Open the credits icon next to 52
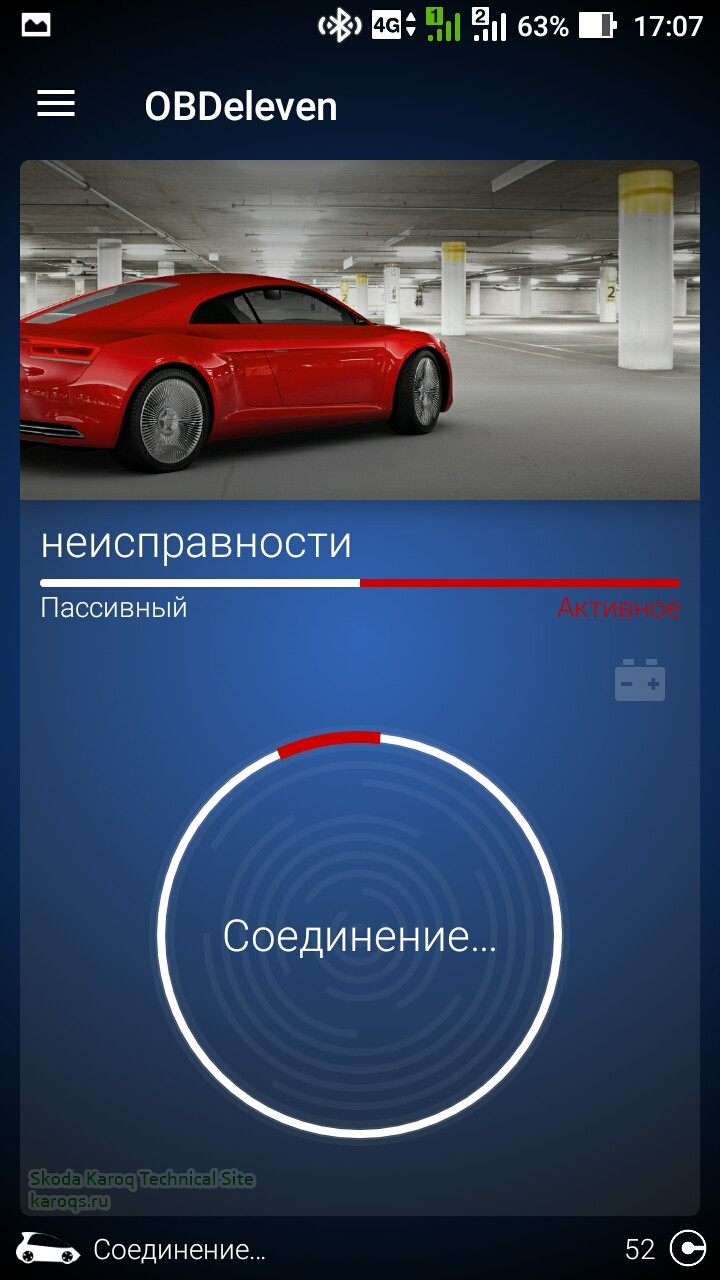The image size is (720, 1280). click(688, 1248)
